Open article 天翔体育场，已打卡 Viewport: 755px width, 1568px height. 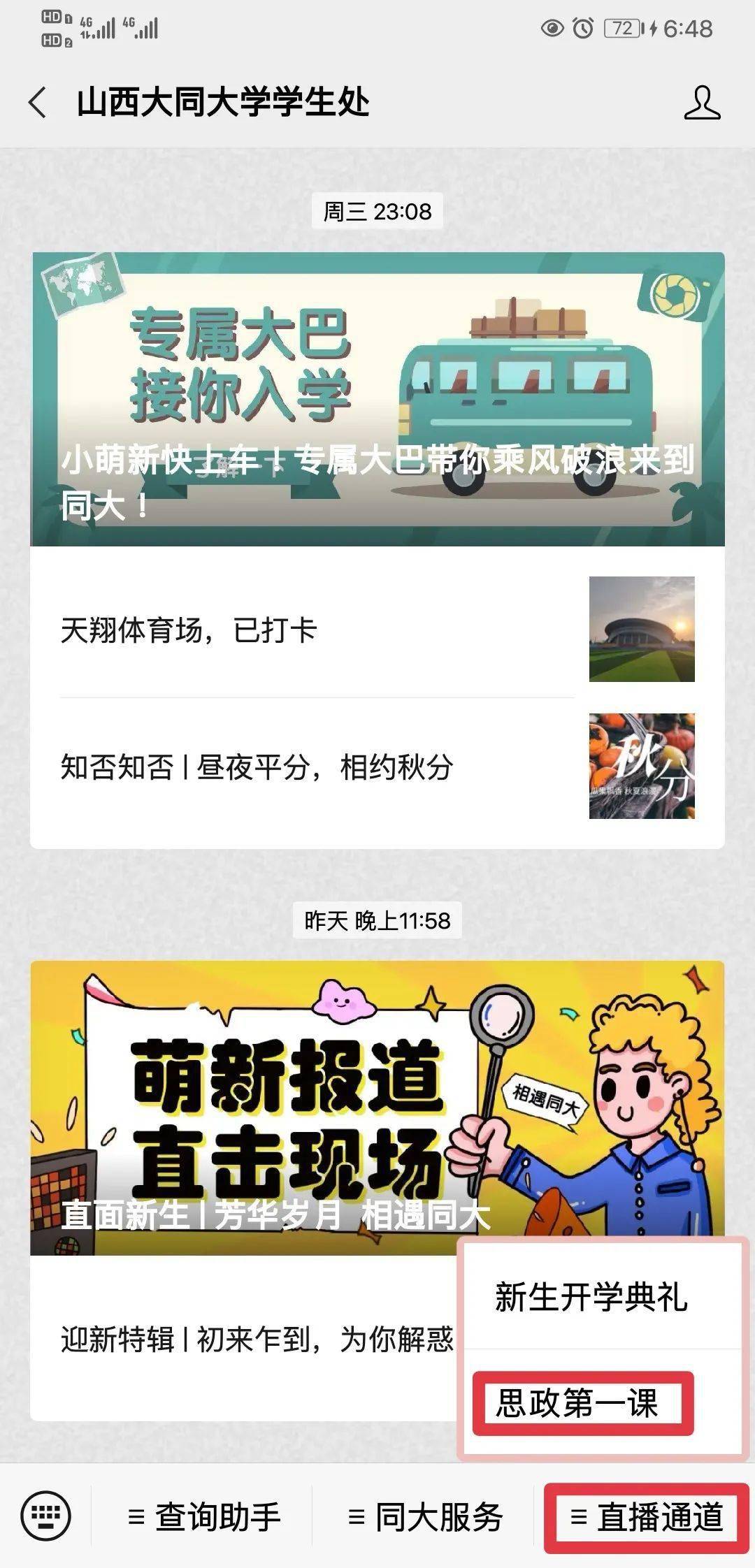coord(377,629)
